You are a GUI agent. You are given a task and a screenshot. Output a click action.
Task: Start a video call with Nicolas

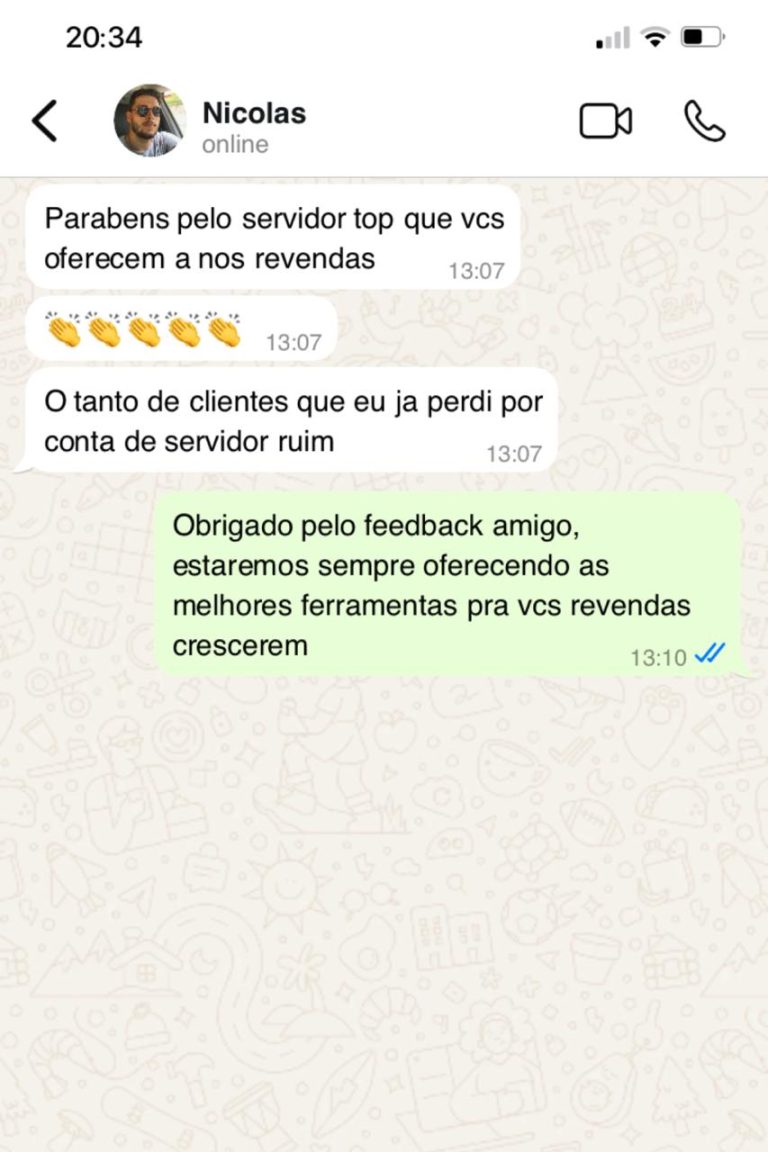(x=605, y=121)
